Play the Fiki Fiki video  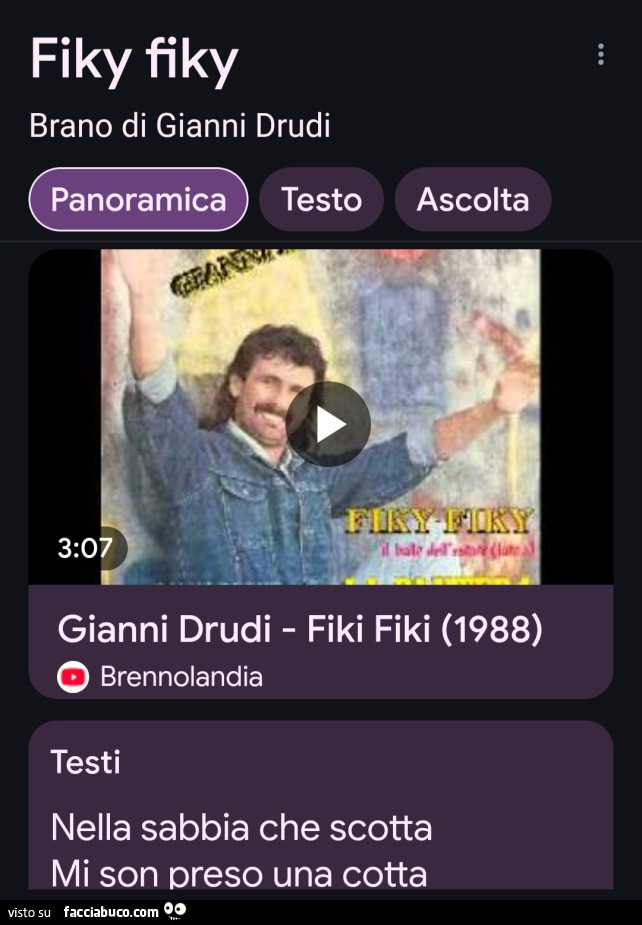[328, 425]
